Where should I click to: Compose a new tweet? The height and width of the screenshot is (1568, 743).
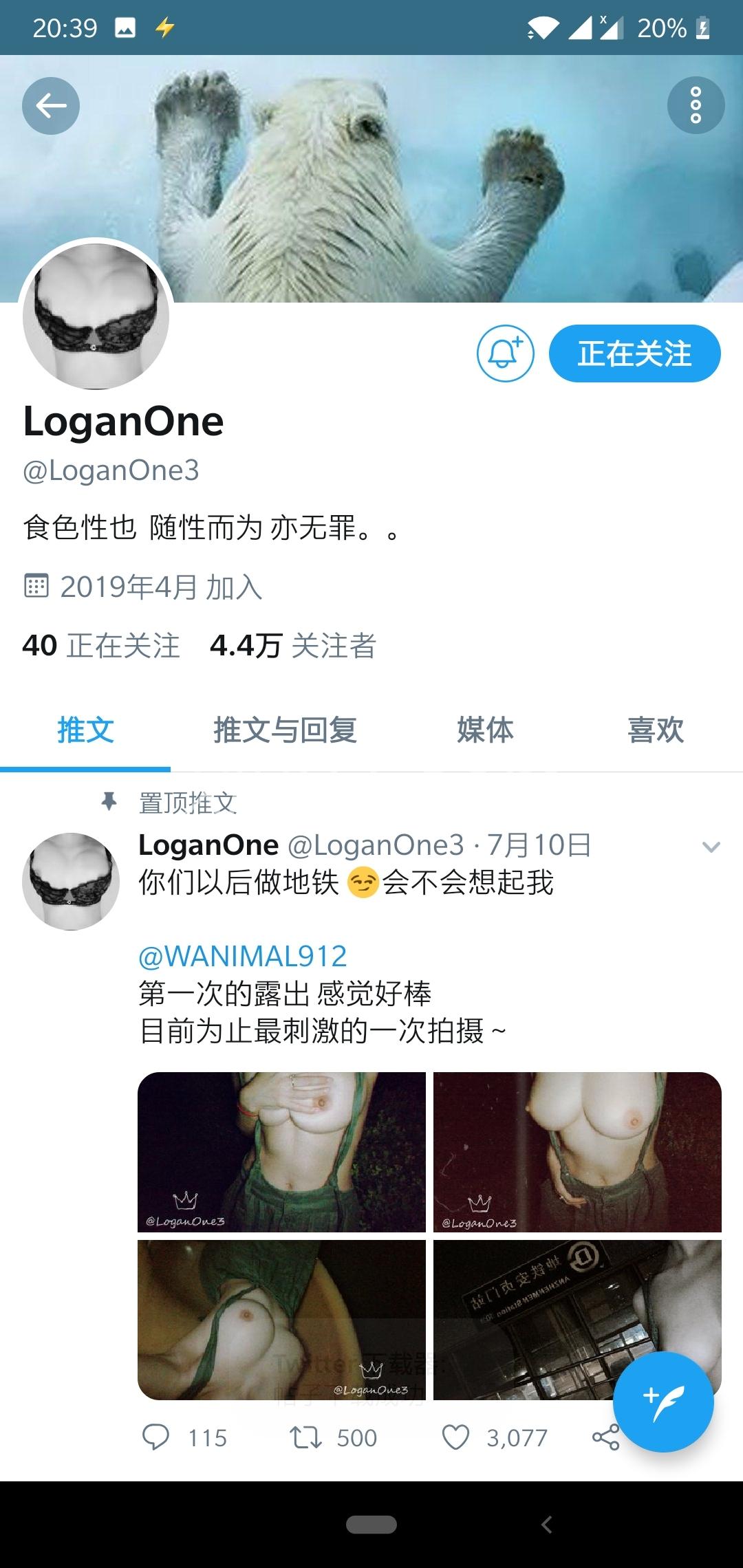663,1402
